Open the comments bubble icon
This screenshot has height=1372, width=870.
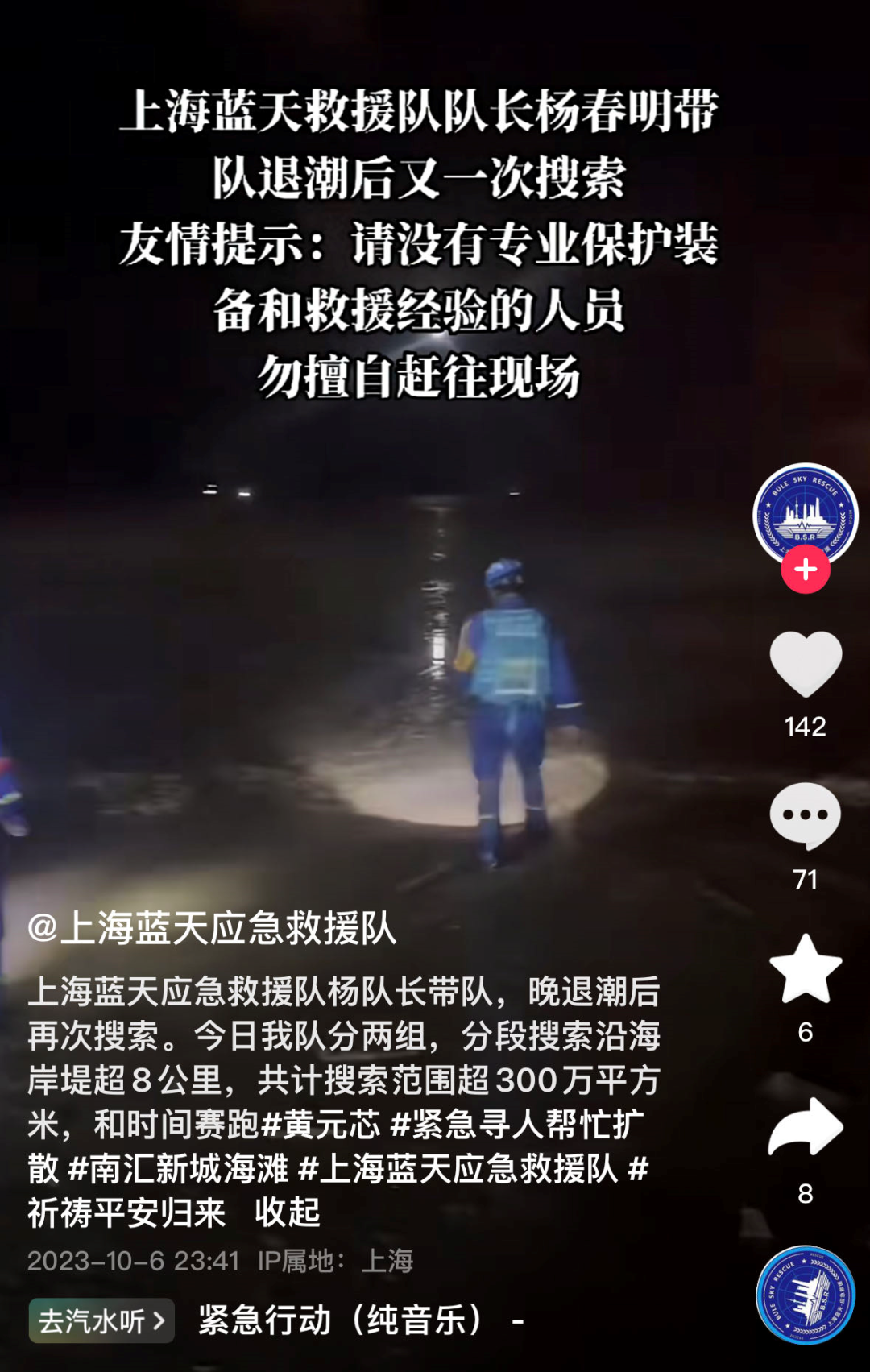coord(805,816)
